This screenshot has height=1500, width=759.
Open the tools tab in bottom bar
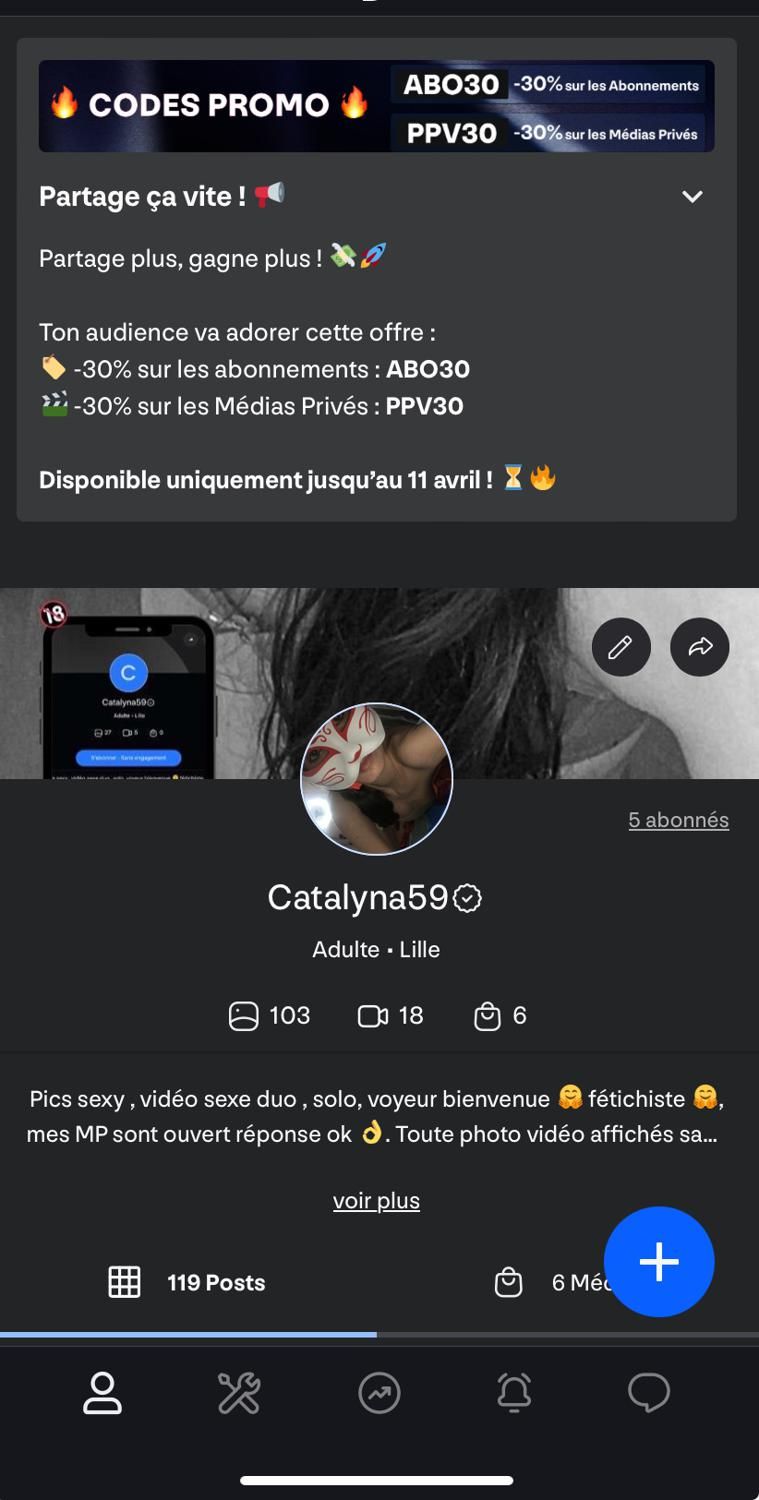(x=239, y=1393)
